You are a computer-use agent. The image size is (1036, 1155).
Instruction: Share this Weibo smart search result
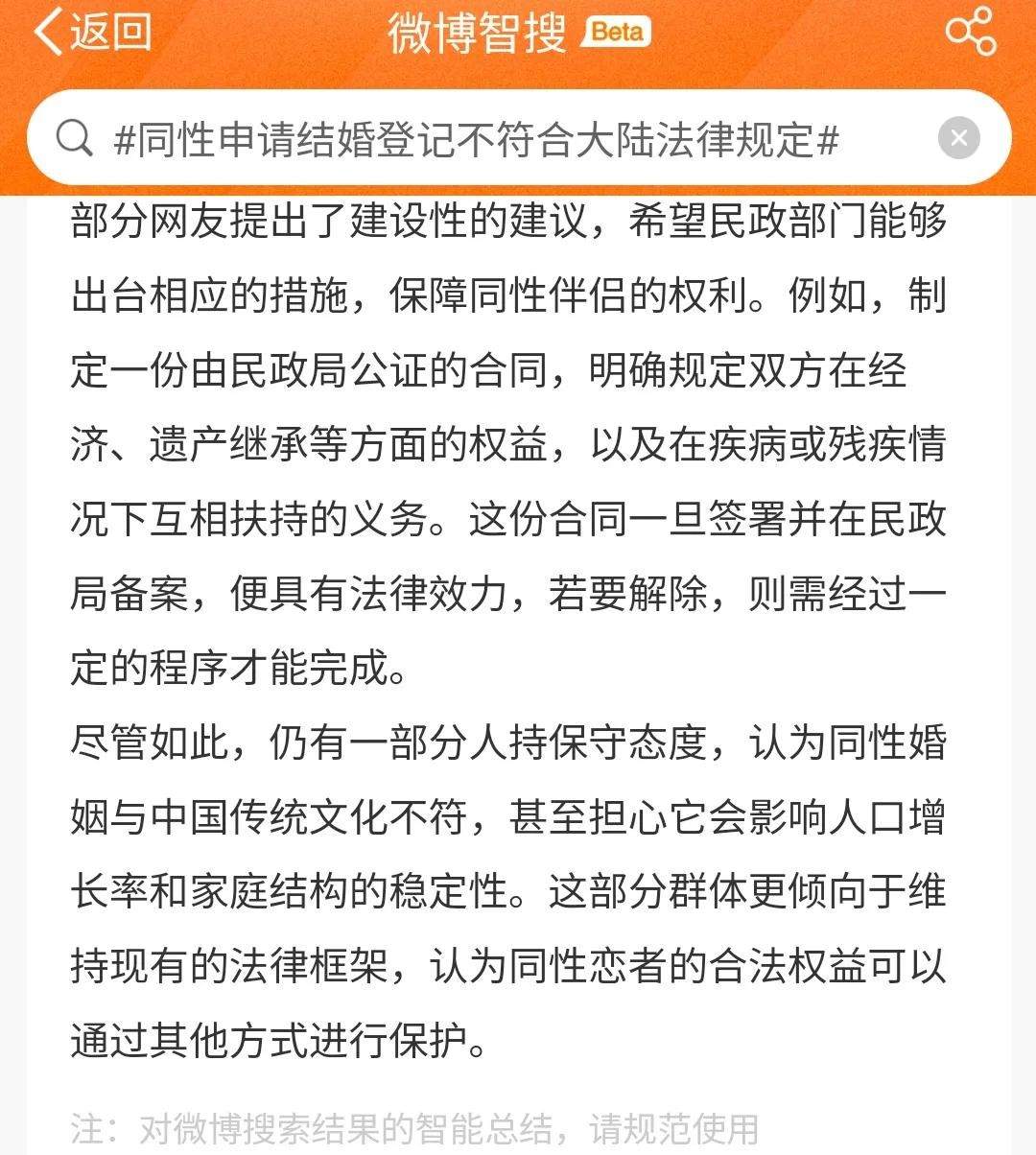pyautogui.click(x=970, y=32)
